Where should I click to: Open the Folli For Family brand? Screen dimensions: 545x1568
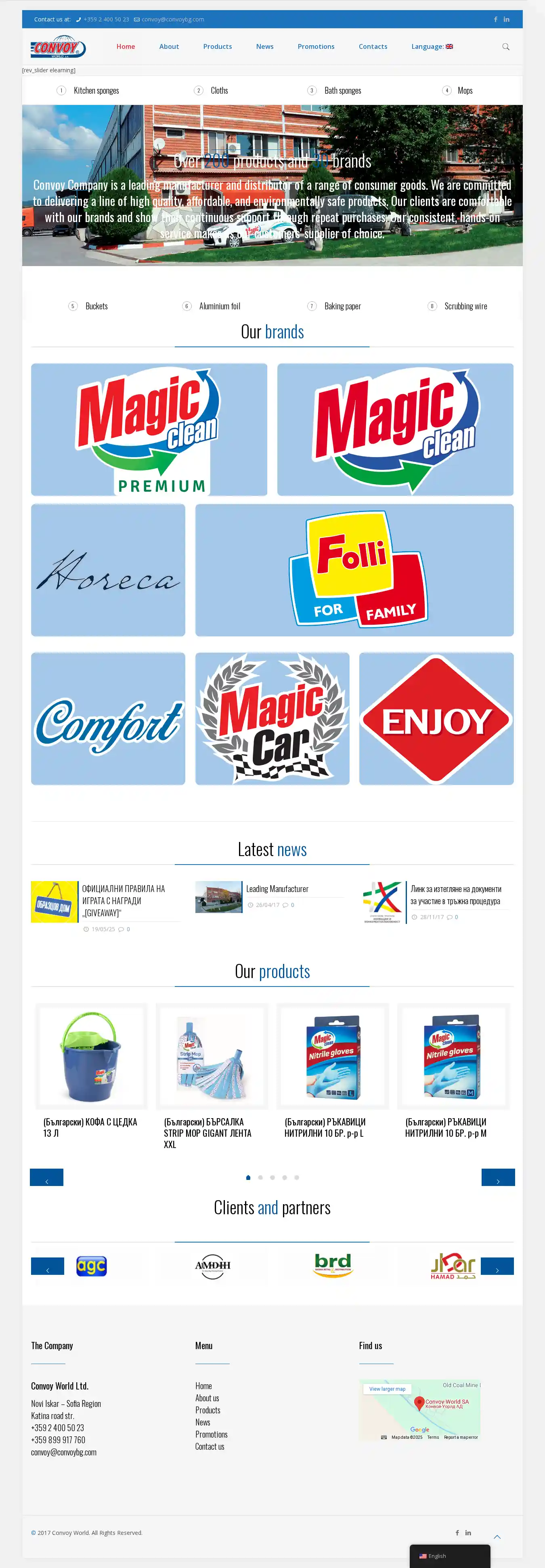[354, 570]
